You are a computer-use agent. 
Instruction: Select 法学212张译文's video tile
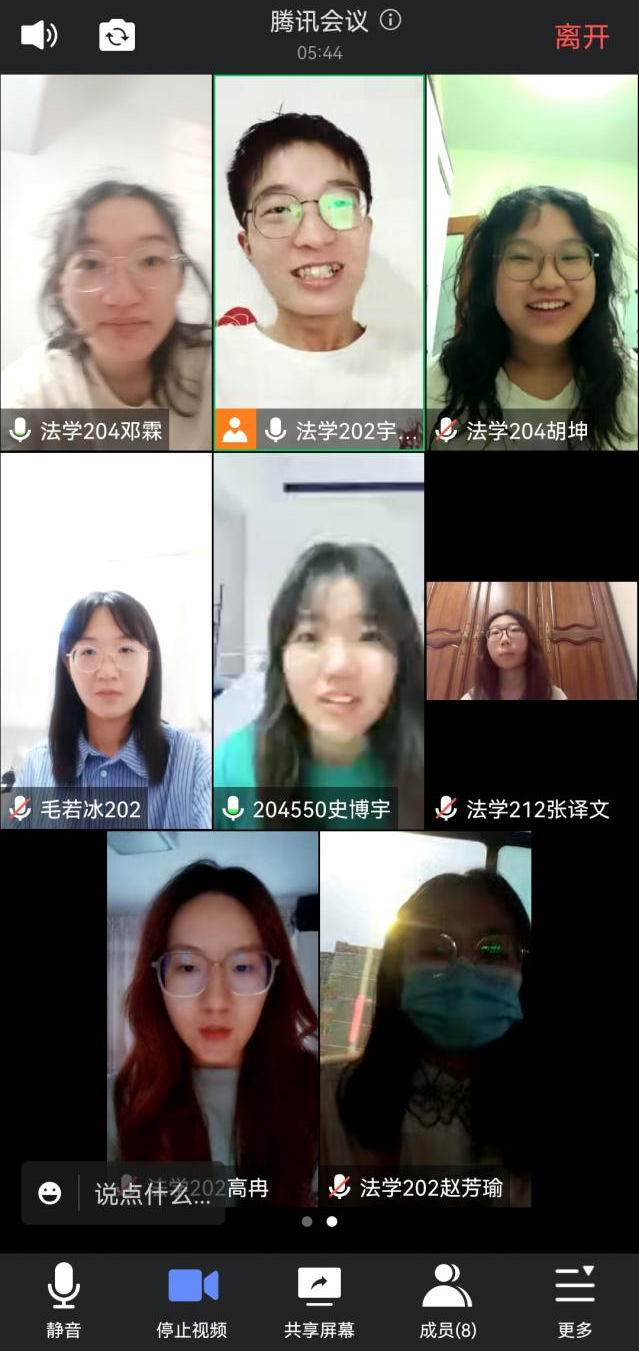click(532, 640)
